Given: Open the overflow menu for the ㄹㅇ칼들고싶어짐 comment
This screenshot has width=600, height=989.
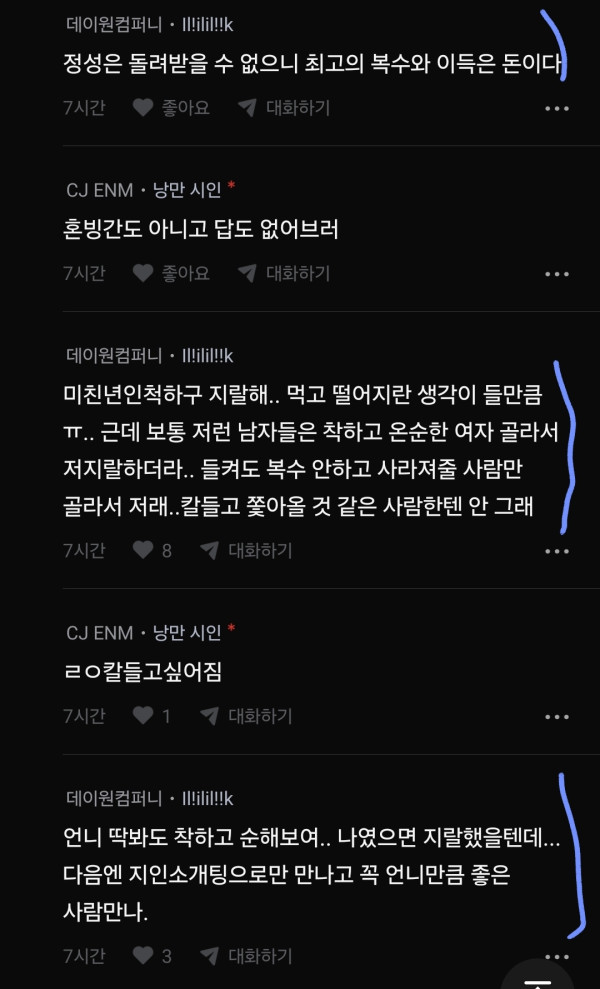Looking at the screenshot, I should pyautogui.click(x=556, y=716).
